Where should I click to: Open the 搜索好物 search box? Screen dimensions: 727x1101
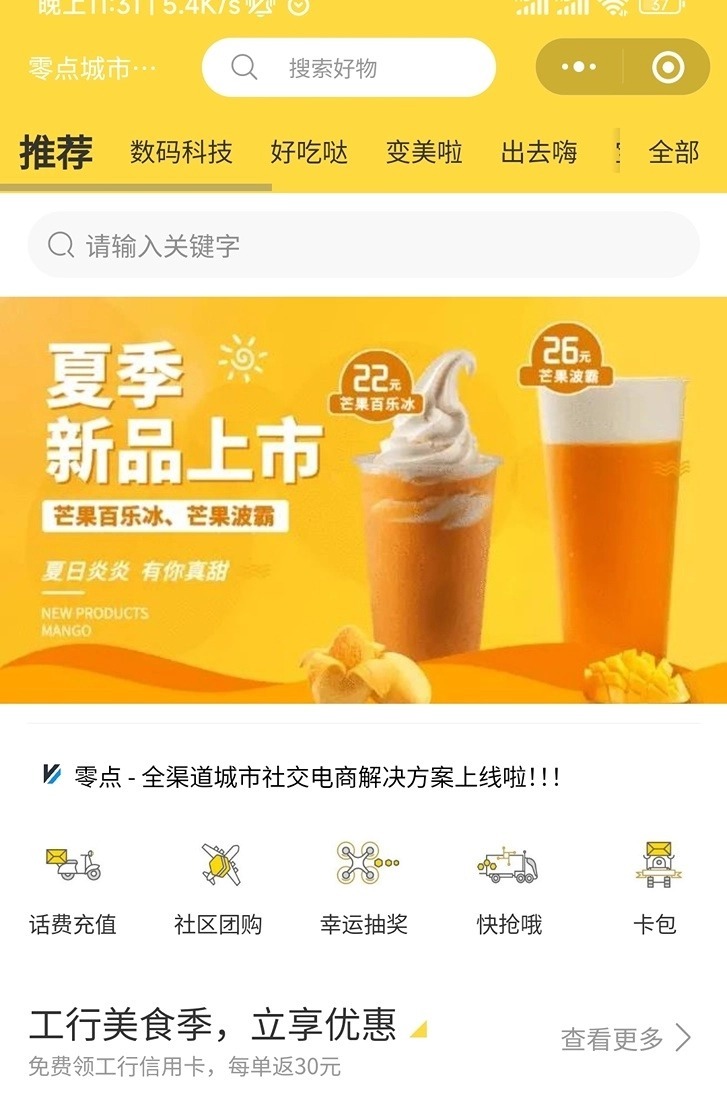pos(348,68)
